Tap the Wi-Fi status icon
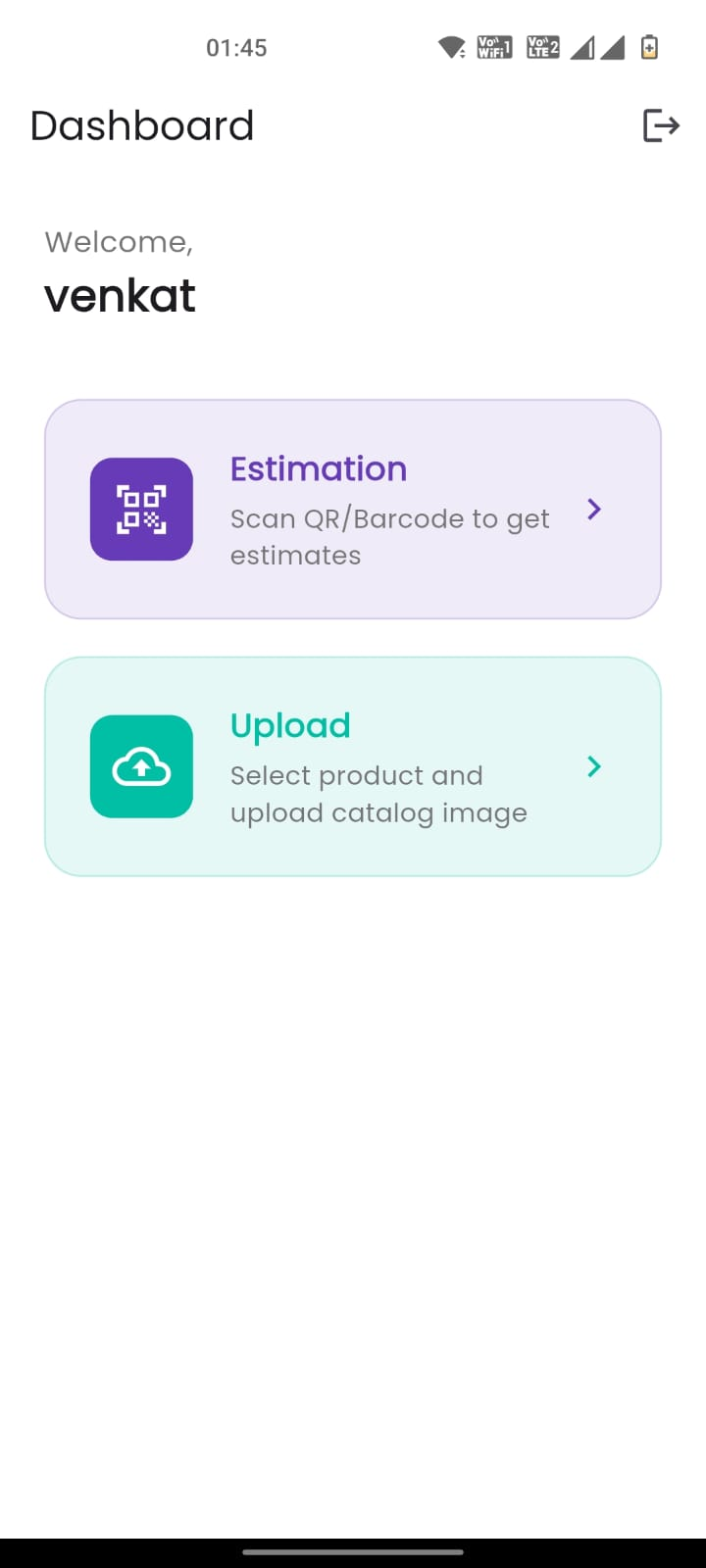 click(450, 46)
